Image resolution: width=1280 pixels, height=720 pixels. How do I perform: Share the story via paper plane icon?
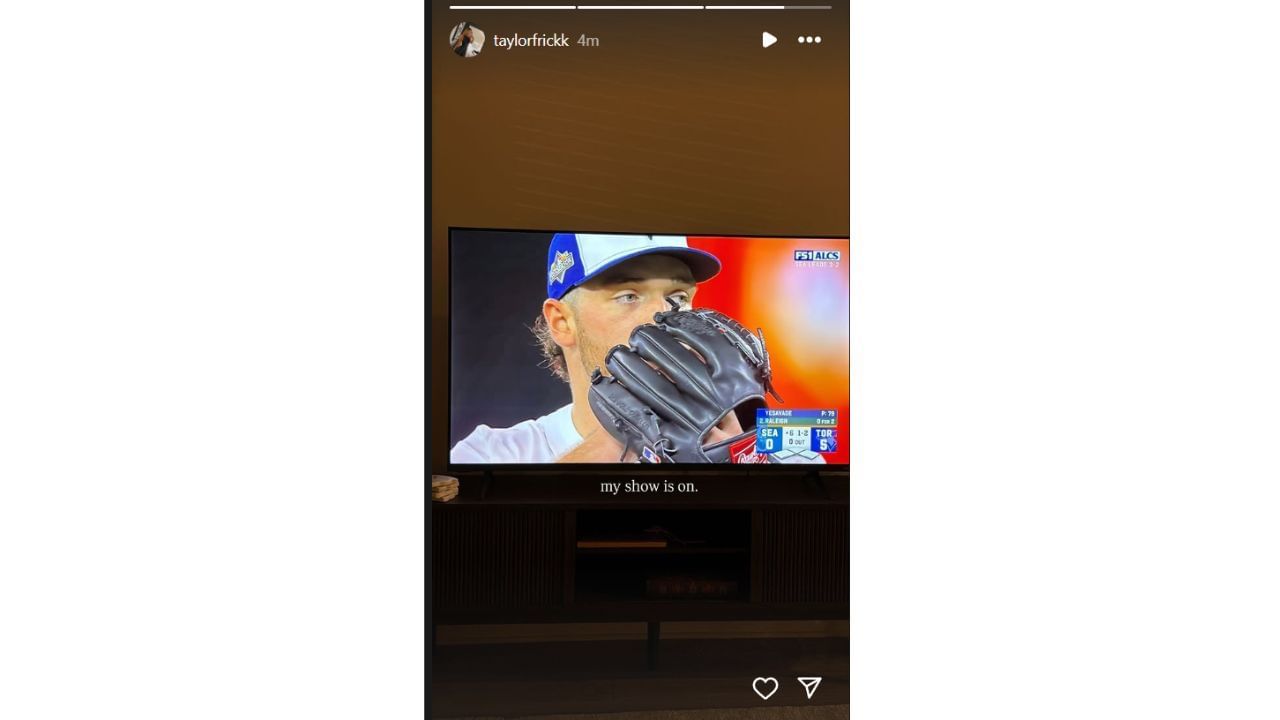pyautogui.click(x=809, y=687)
